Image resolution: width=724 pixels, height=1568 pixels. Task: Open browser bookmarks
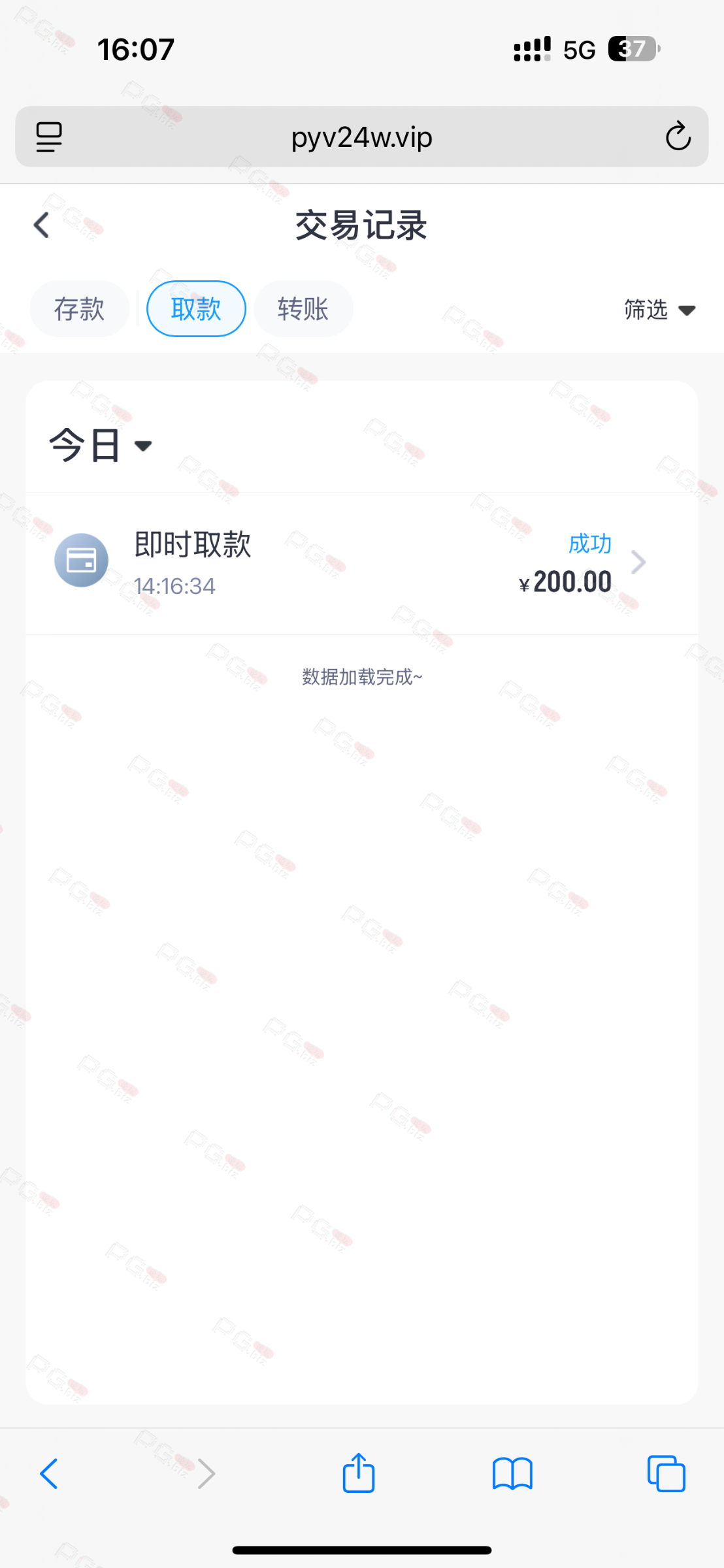(512, 1473)
